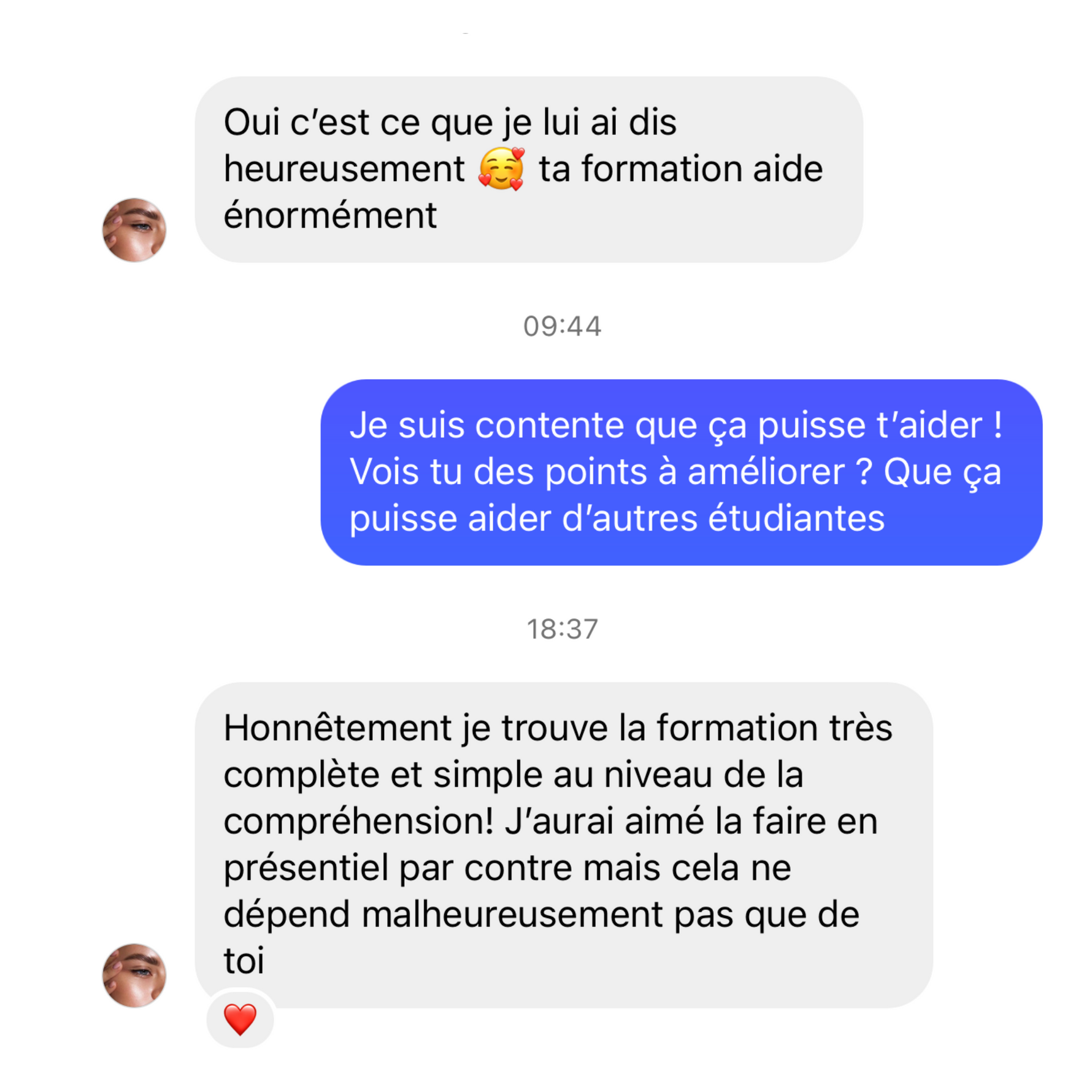Tap sender's avatar beside the énormément message
Viewport: 1092px width, 1092px height.
134,230
